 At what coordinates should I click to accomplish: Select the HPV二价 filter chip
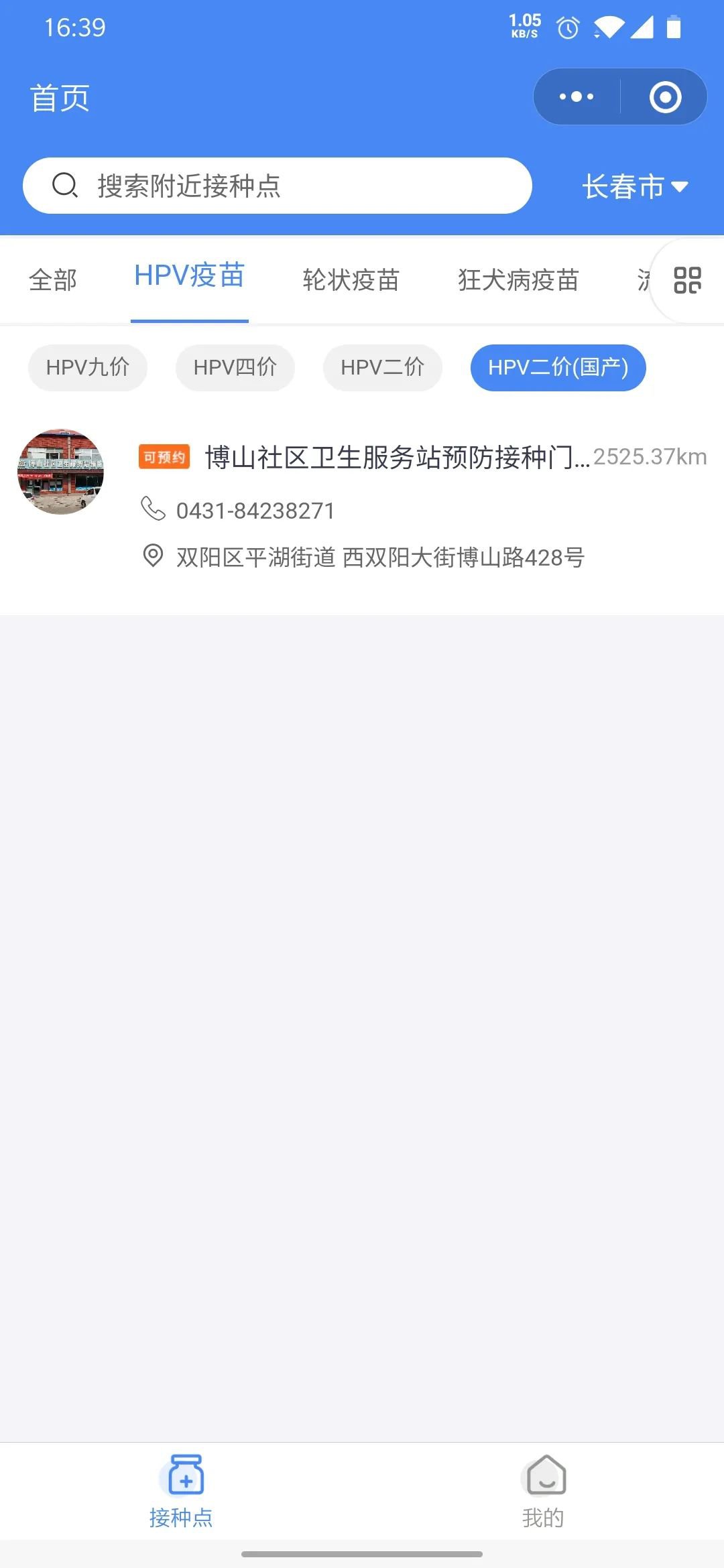pos(383,367)
